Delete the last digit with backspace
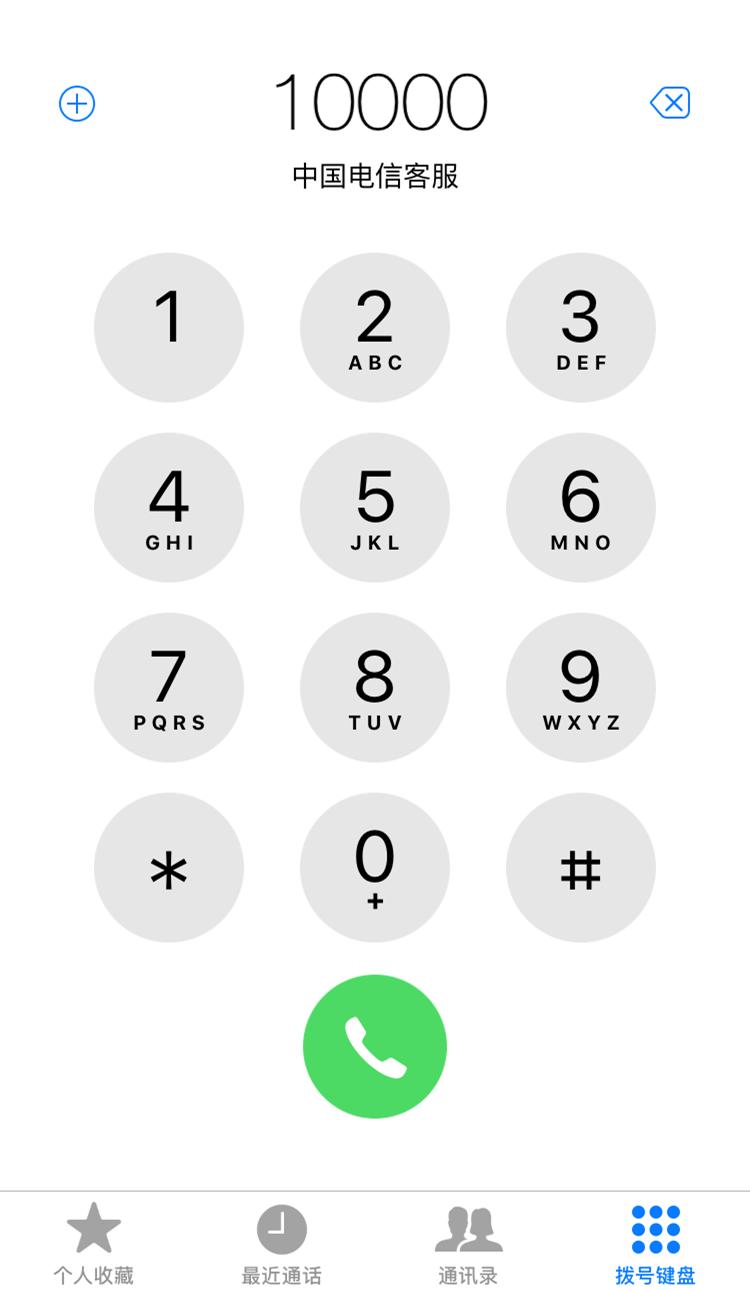Image resolution: width=750 pixels, height=1290 pixels. [x=670, y=102]
